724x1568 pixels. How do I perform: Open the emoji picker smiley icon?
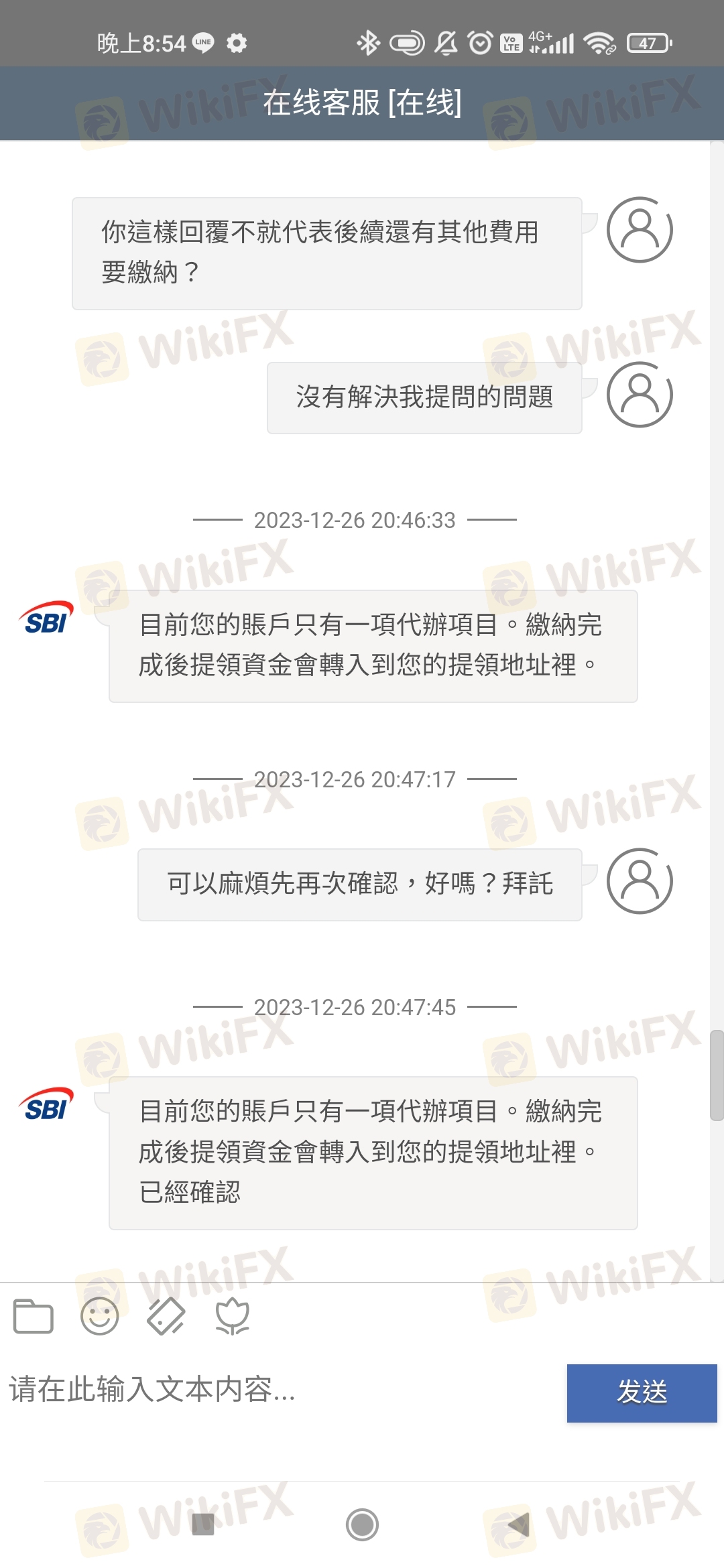99,1316
